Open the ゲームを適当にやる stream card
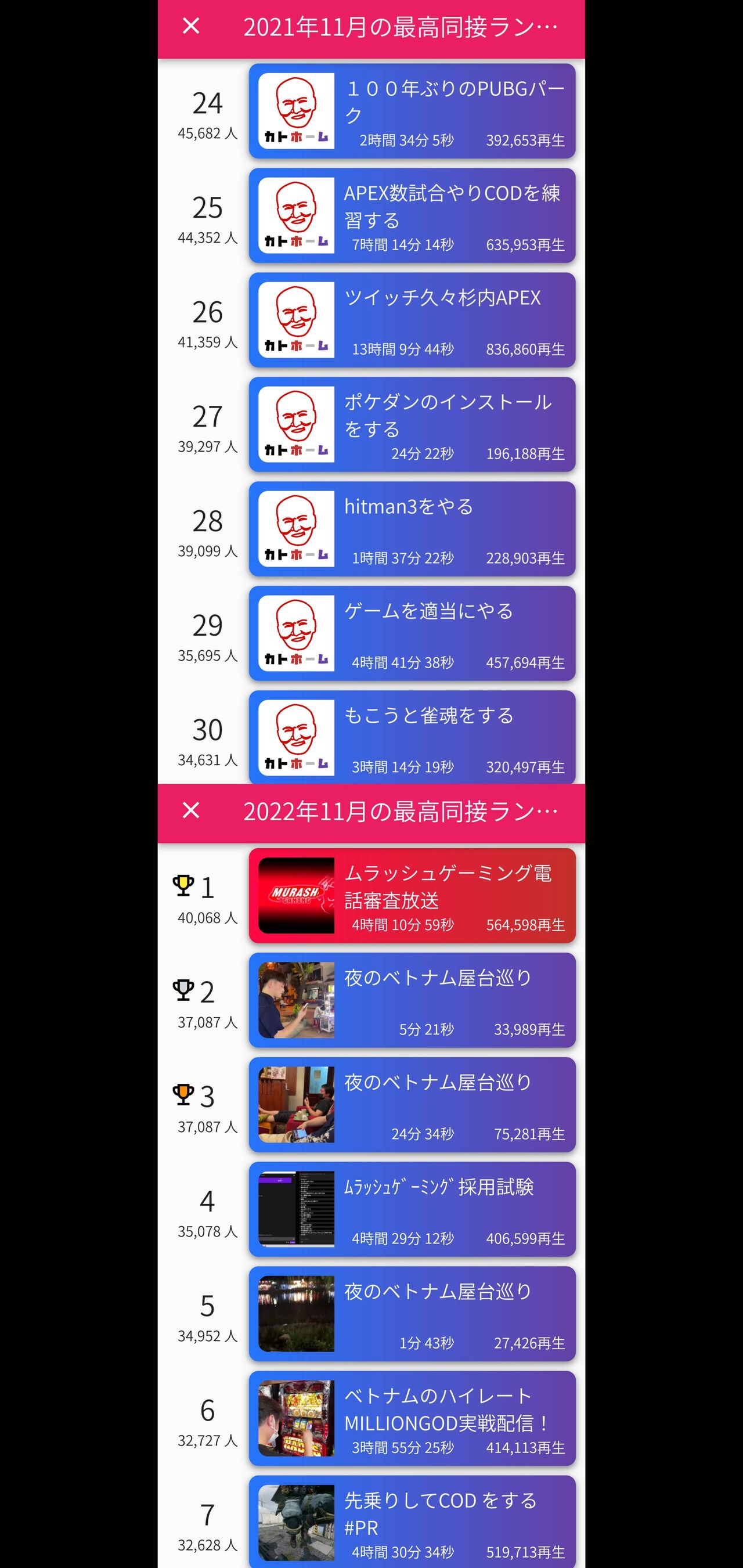 click(412, 634)
